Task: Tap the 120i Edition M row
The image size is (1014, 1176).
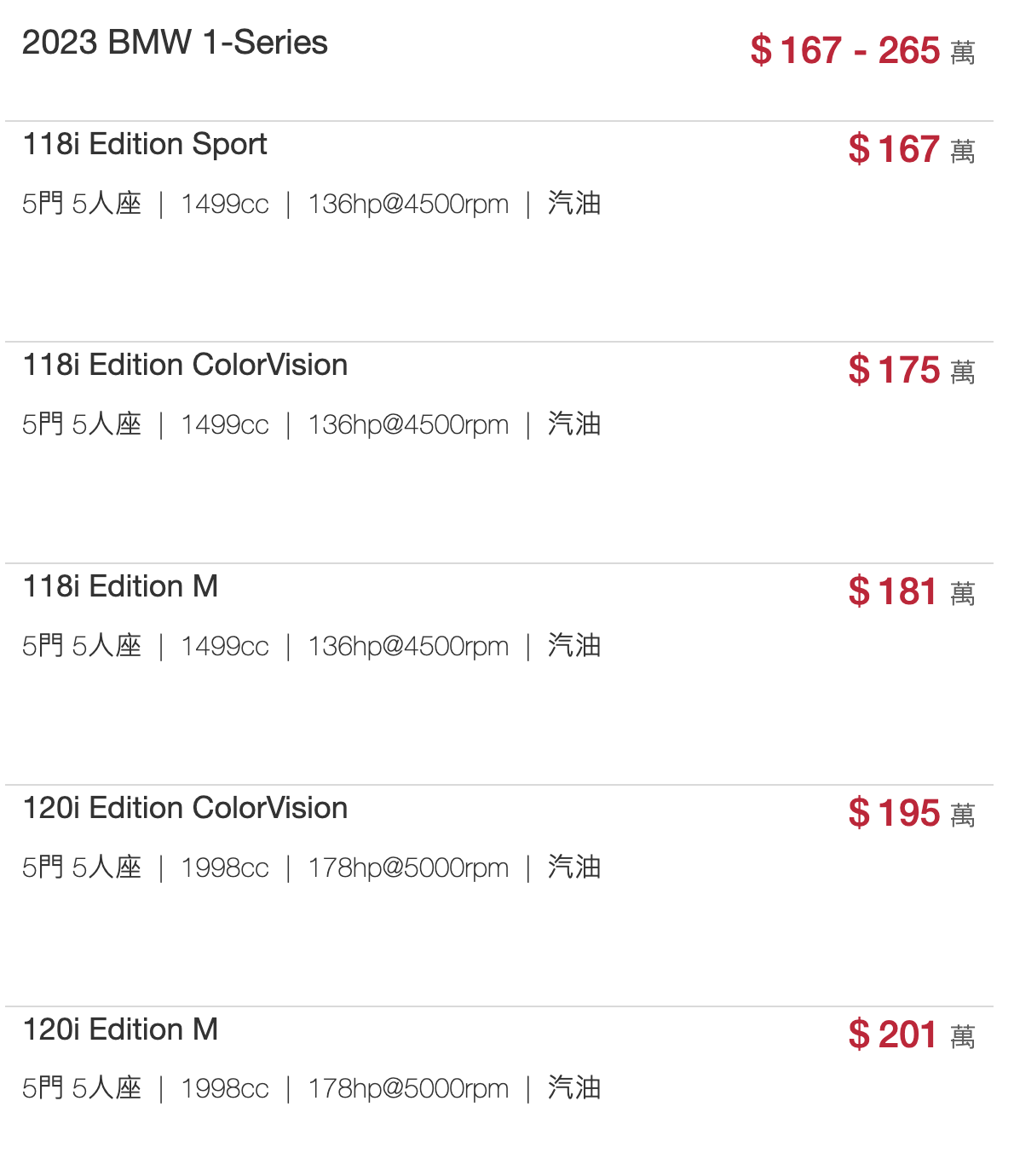Action: point(120,1030)
